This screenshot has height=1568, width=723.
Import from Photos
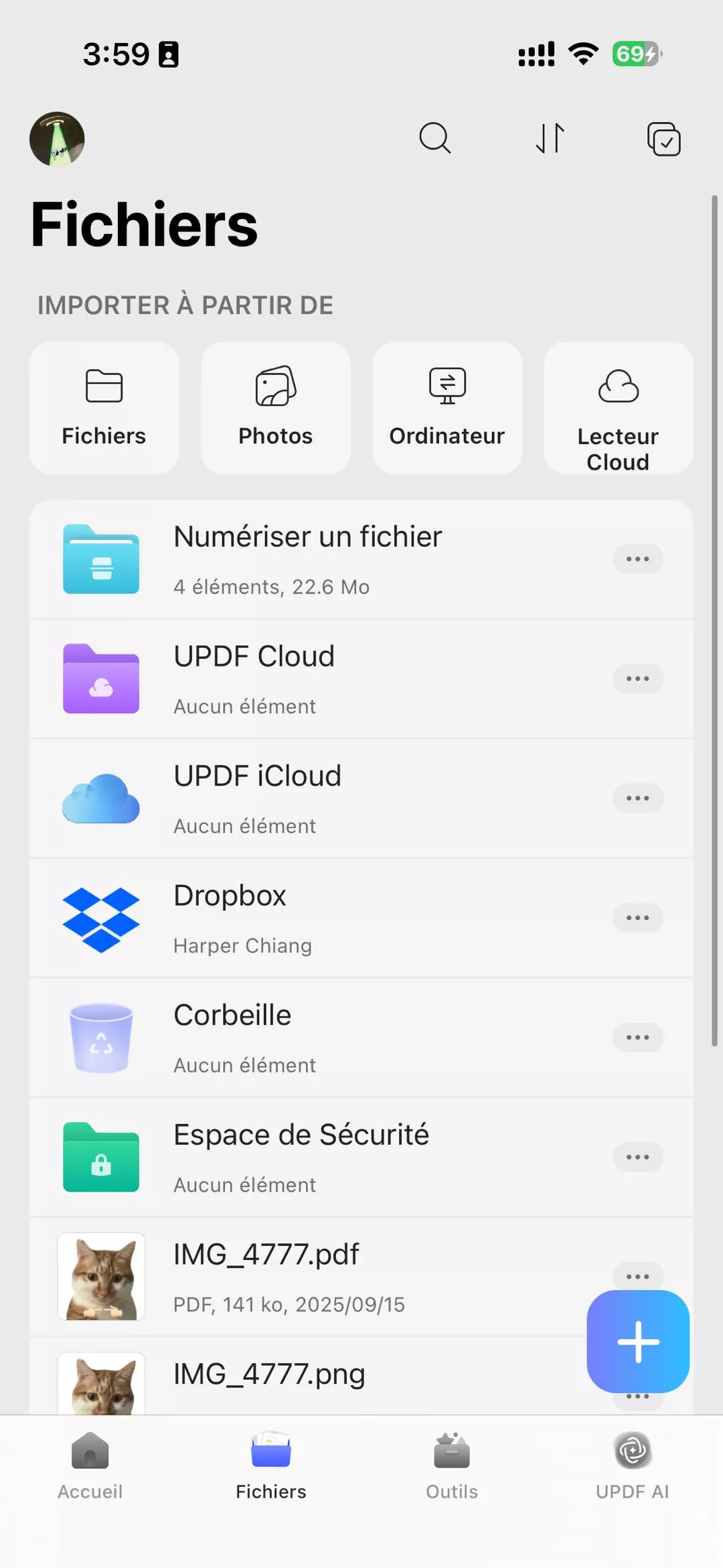click(276, 408)
